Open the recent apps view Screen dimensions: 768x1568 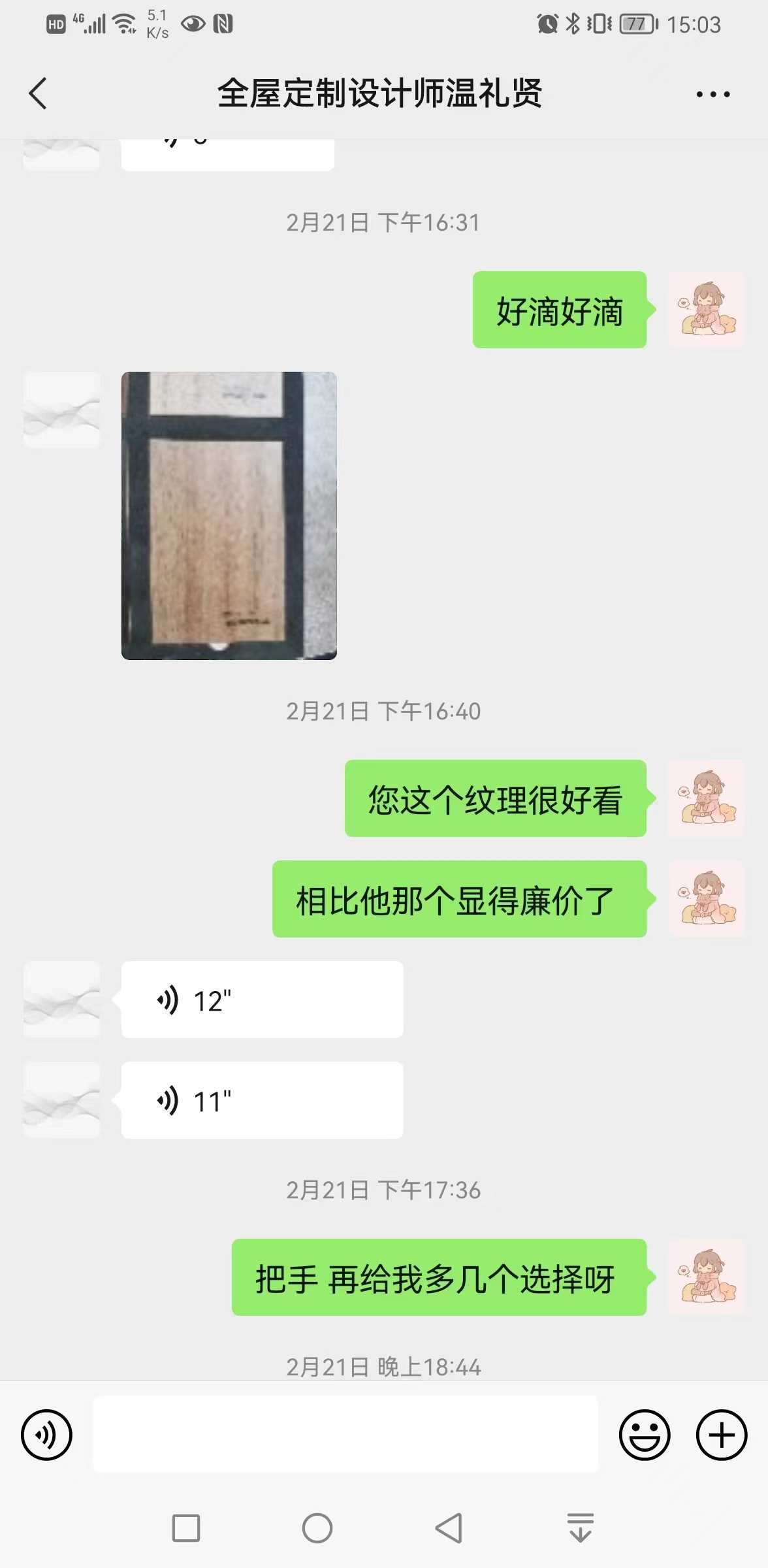click(186, 1528)
